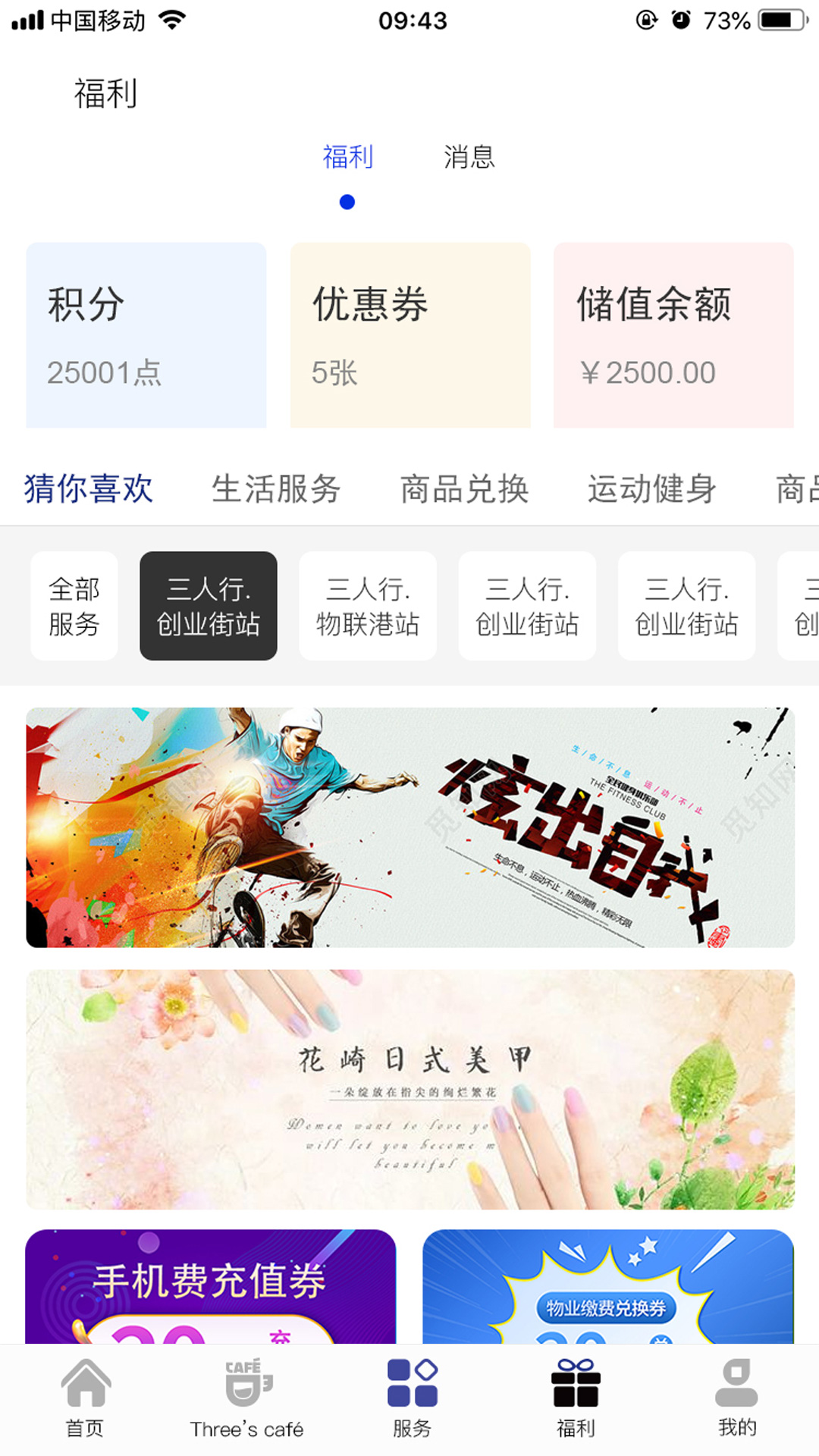The image size is (819, 1456).
Task: Select the 福利 tab
Action: 347,158
